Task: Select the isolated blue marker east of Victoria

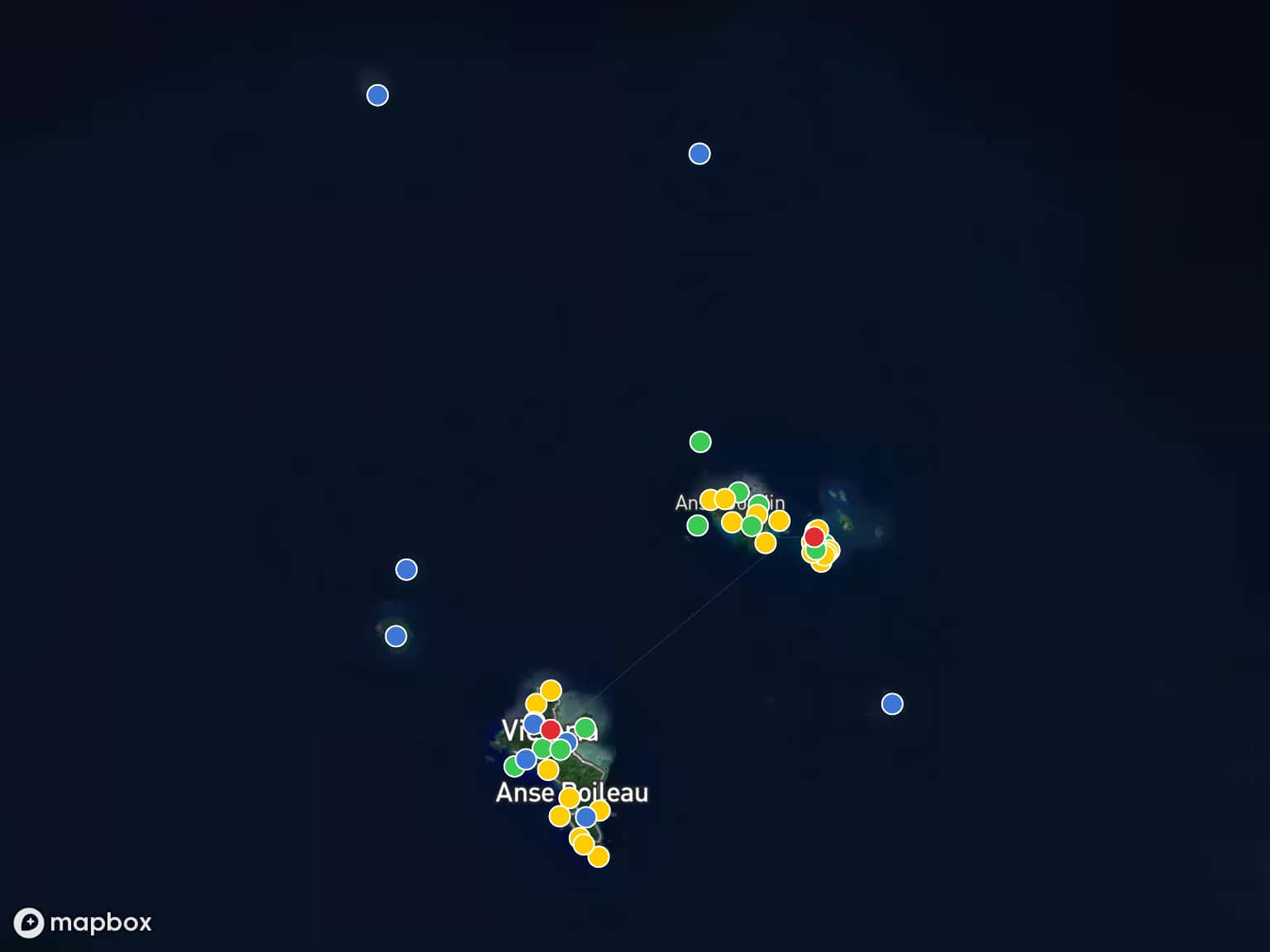Action: tap(892, 704)
